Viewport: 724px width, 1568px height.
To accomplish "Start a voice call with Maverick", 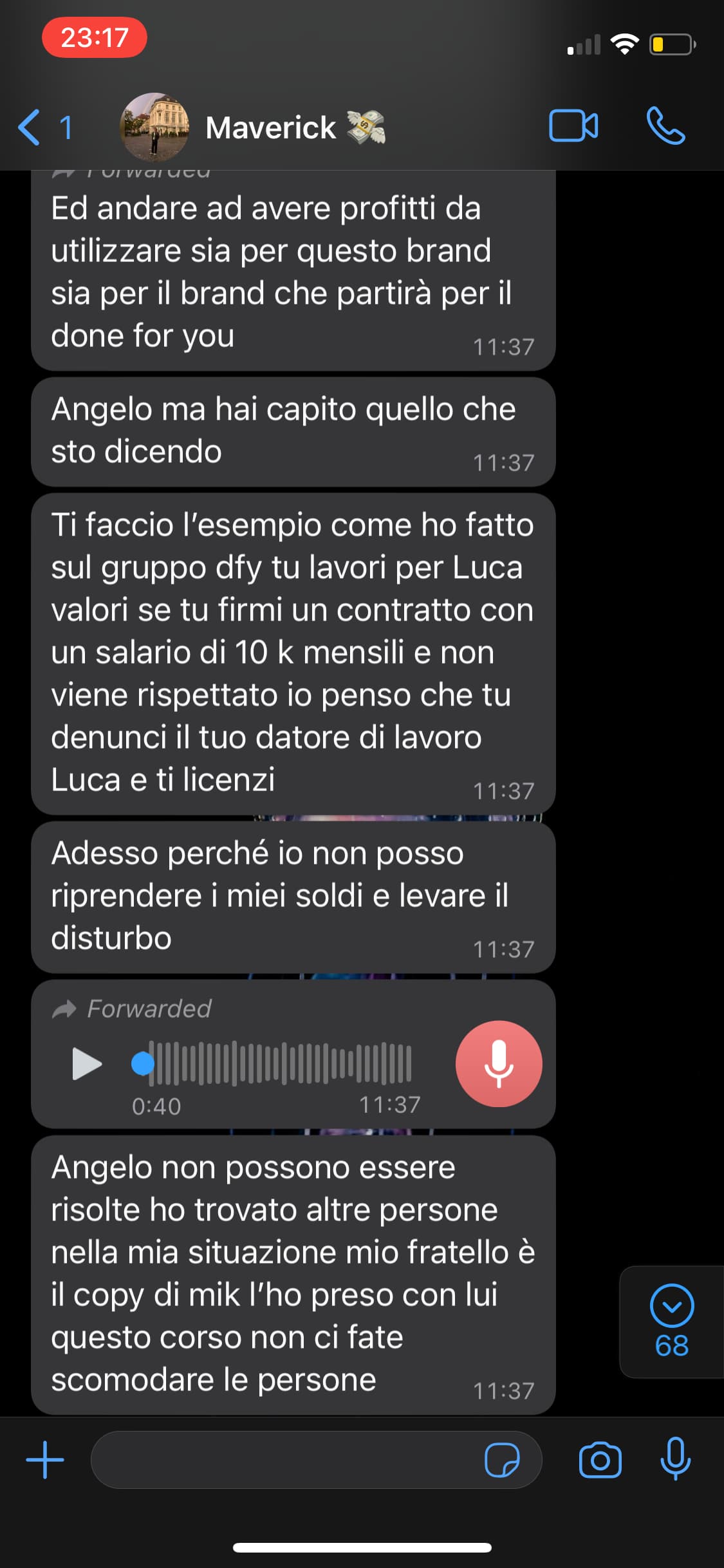I will coord(665,126).
